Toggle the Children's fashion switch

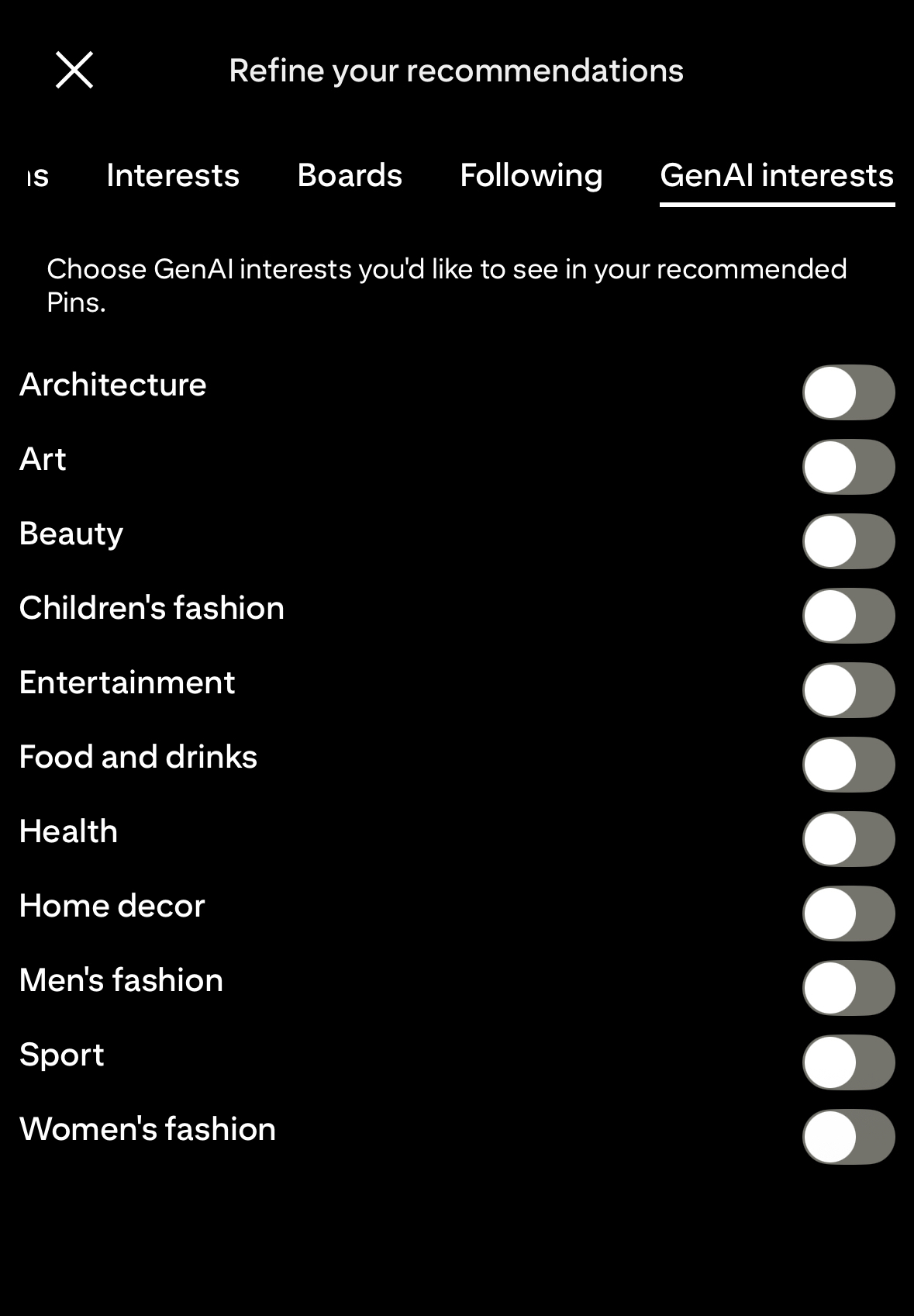pos(848,616)
